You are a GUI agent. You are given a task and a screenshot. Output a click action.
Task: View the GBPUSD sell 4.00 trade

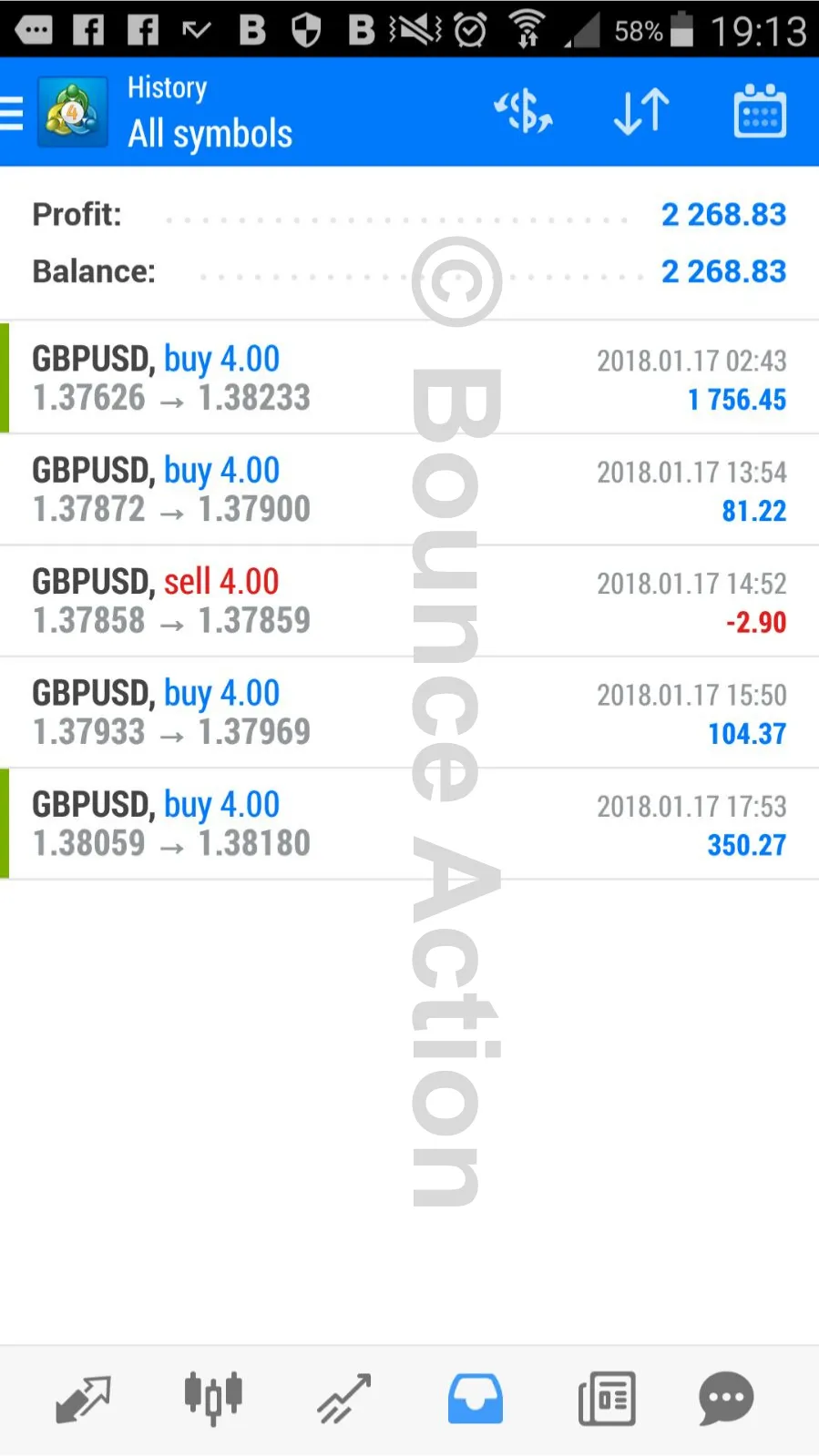[x=409, y=601]
